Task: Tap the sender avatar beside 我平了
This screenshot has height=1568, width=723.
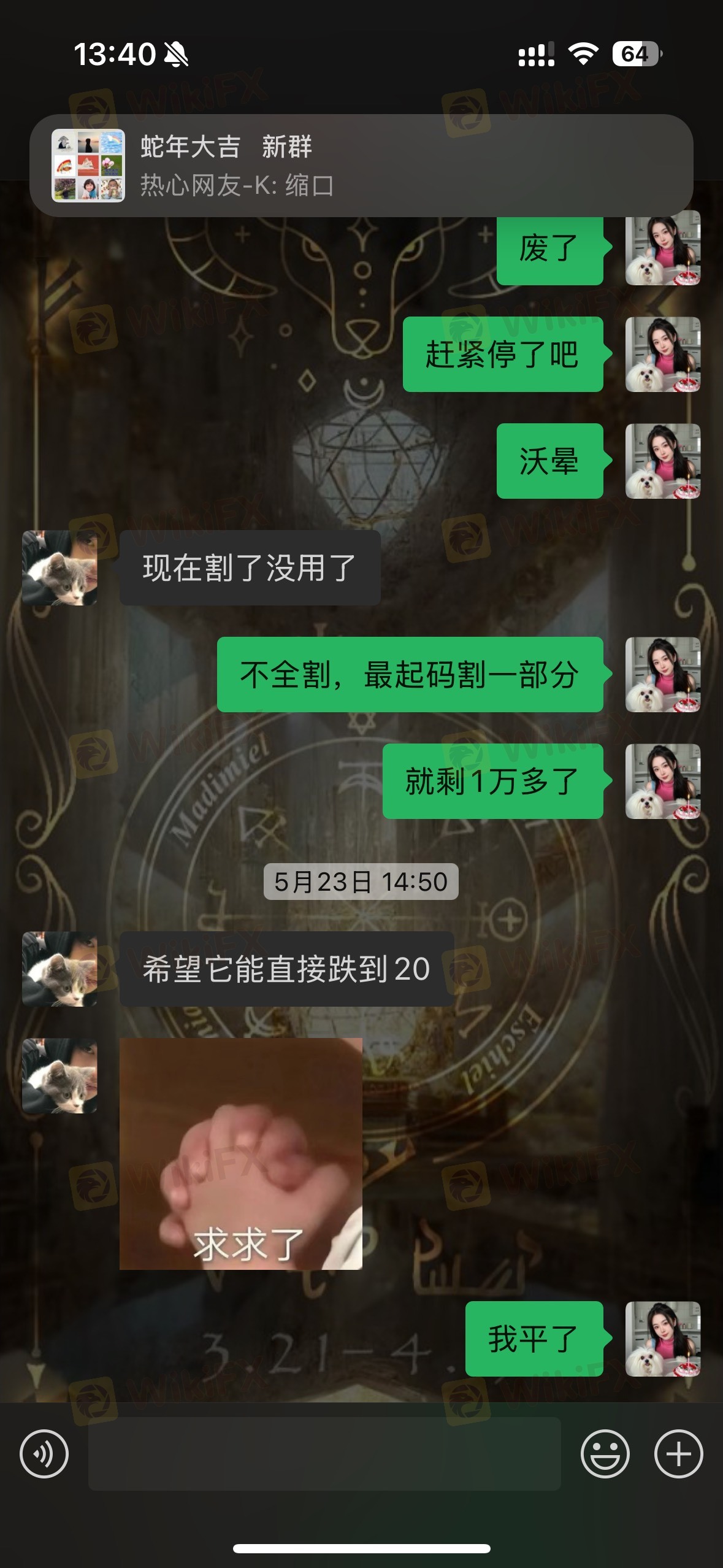Action: [x=662, y=1339]
